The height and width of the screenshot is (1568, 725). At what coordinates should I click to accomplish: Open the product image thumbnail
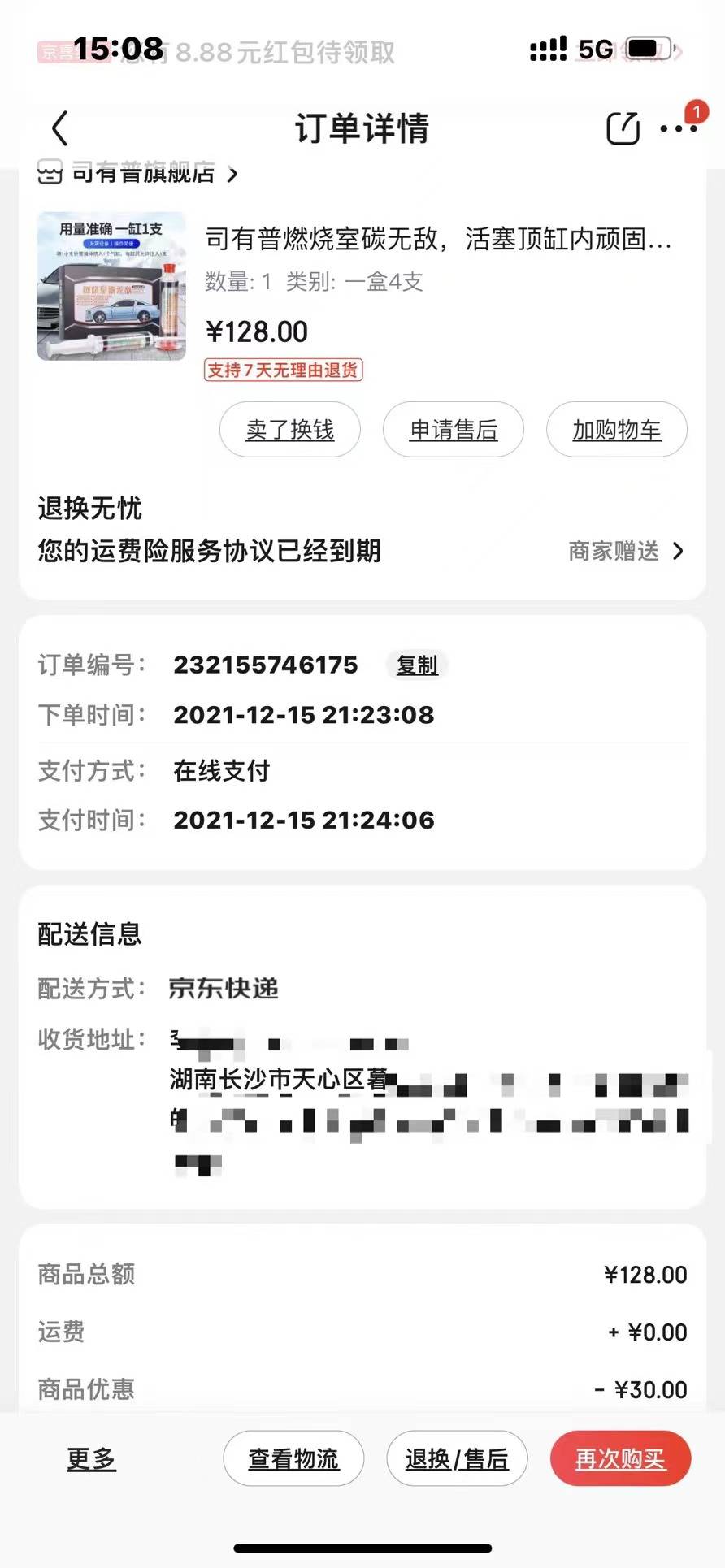click(111, 286)
